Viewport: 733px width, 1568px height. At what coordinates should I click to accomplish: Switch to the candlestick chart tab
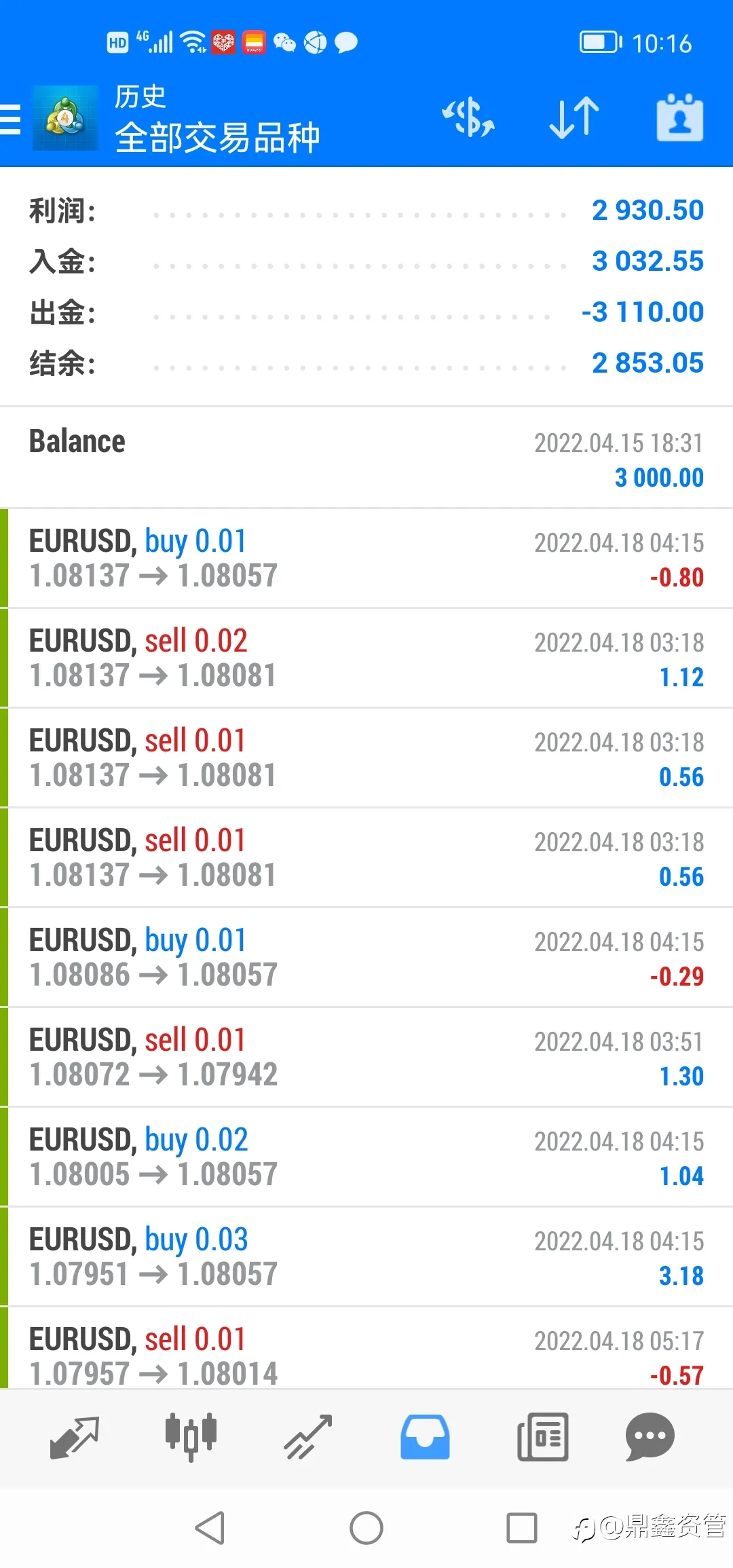pos(191,1436)
